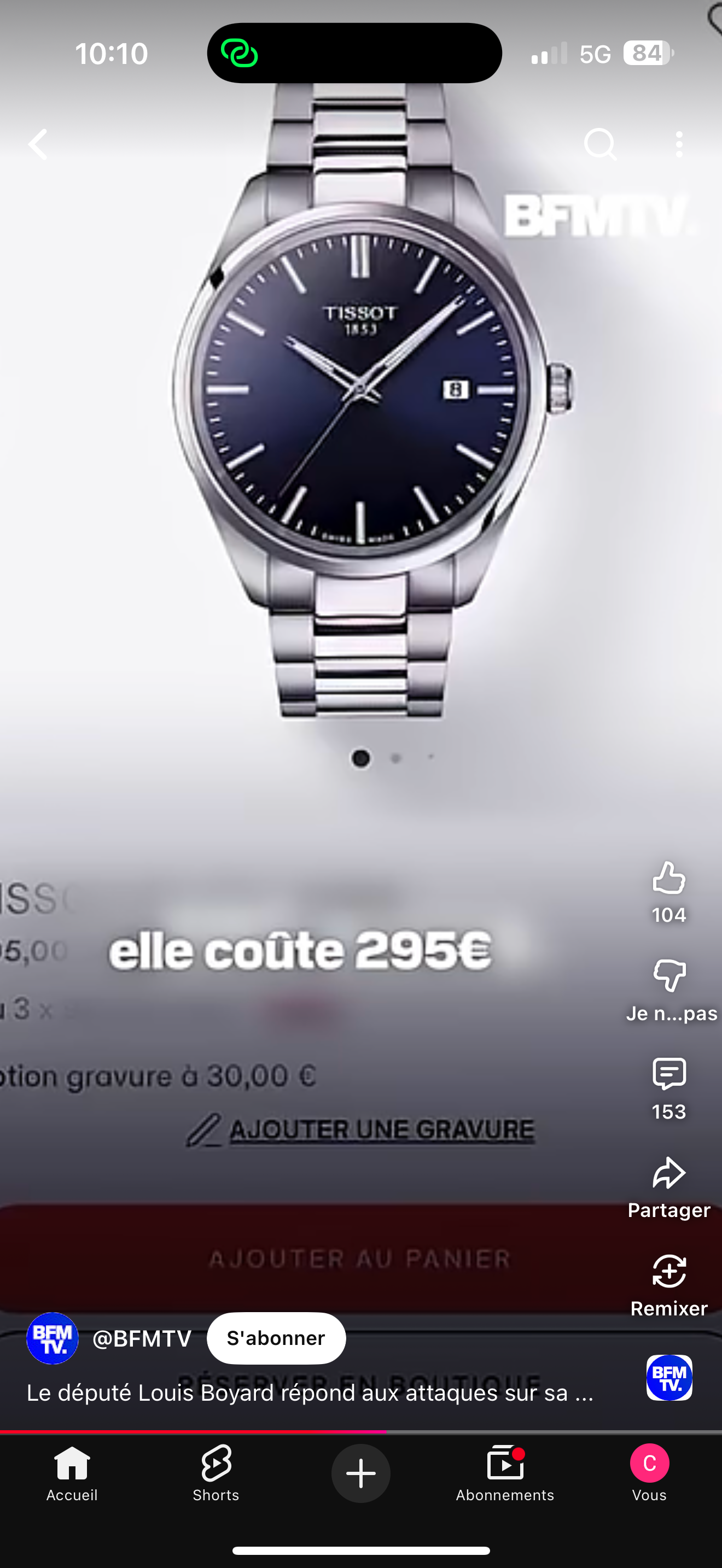
Task: Like this BFMTV Short
Action: click(668, 880)
